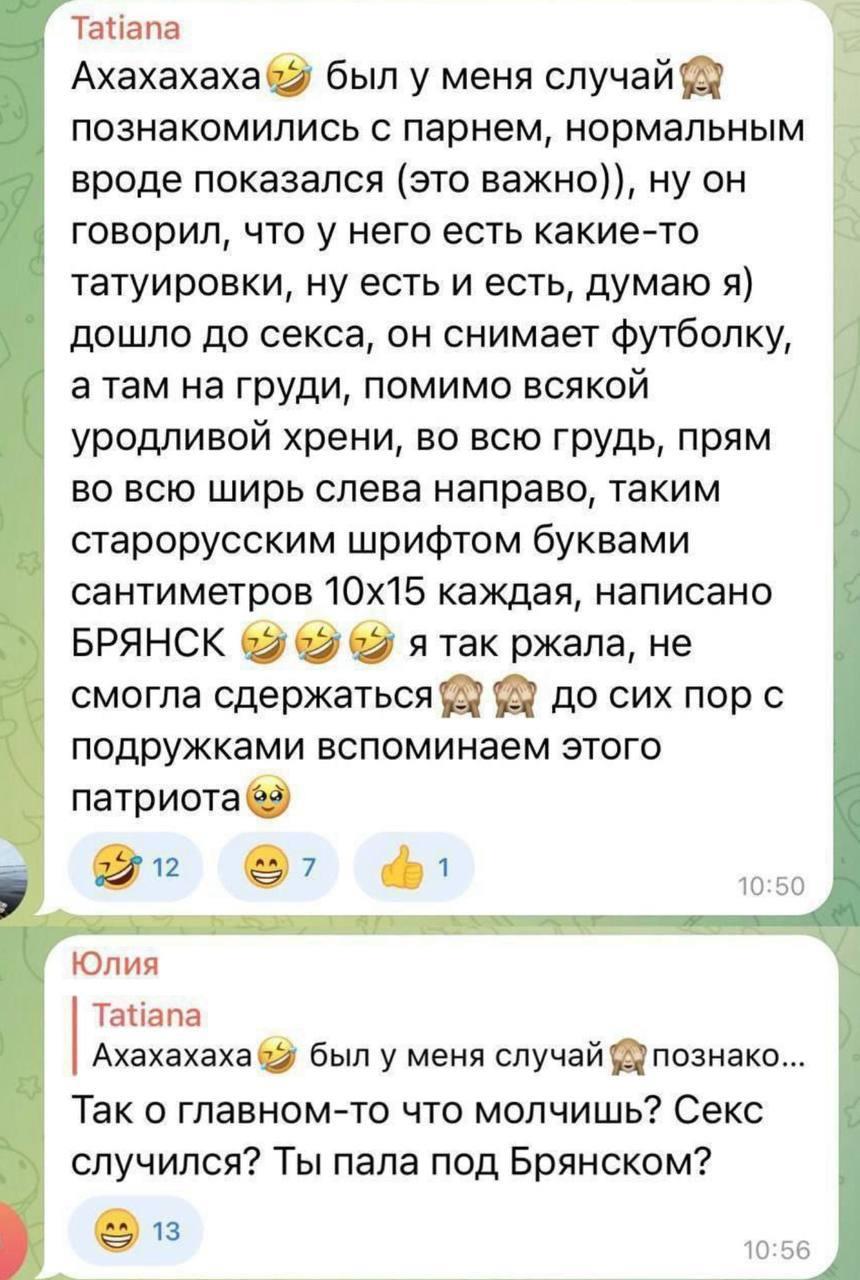Tap the thumbs-up reaction on Tatiana's message
The image size is (860, 1280).
point(415,864)
